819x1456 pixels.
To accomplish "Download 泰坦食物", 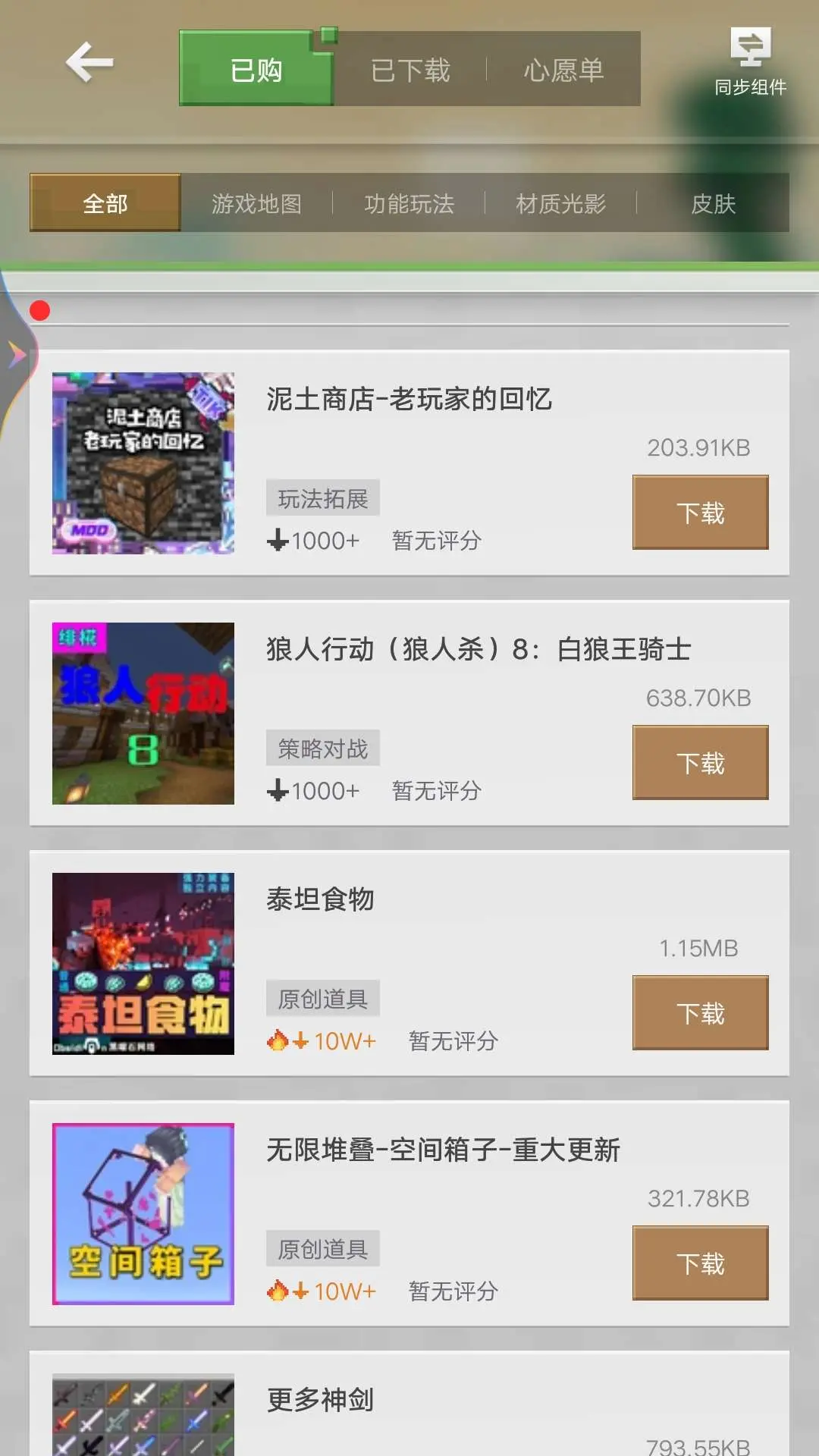I will coord(701,1013).
